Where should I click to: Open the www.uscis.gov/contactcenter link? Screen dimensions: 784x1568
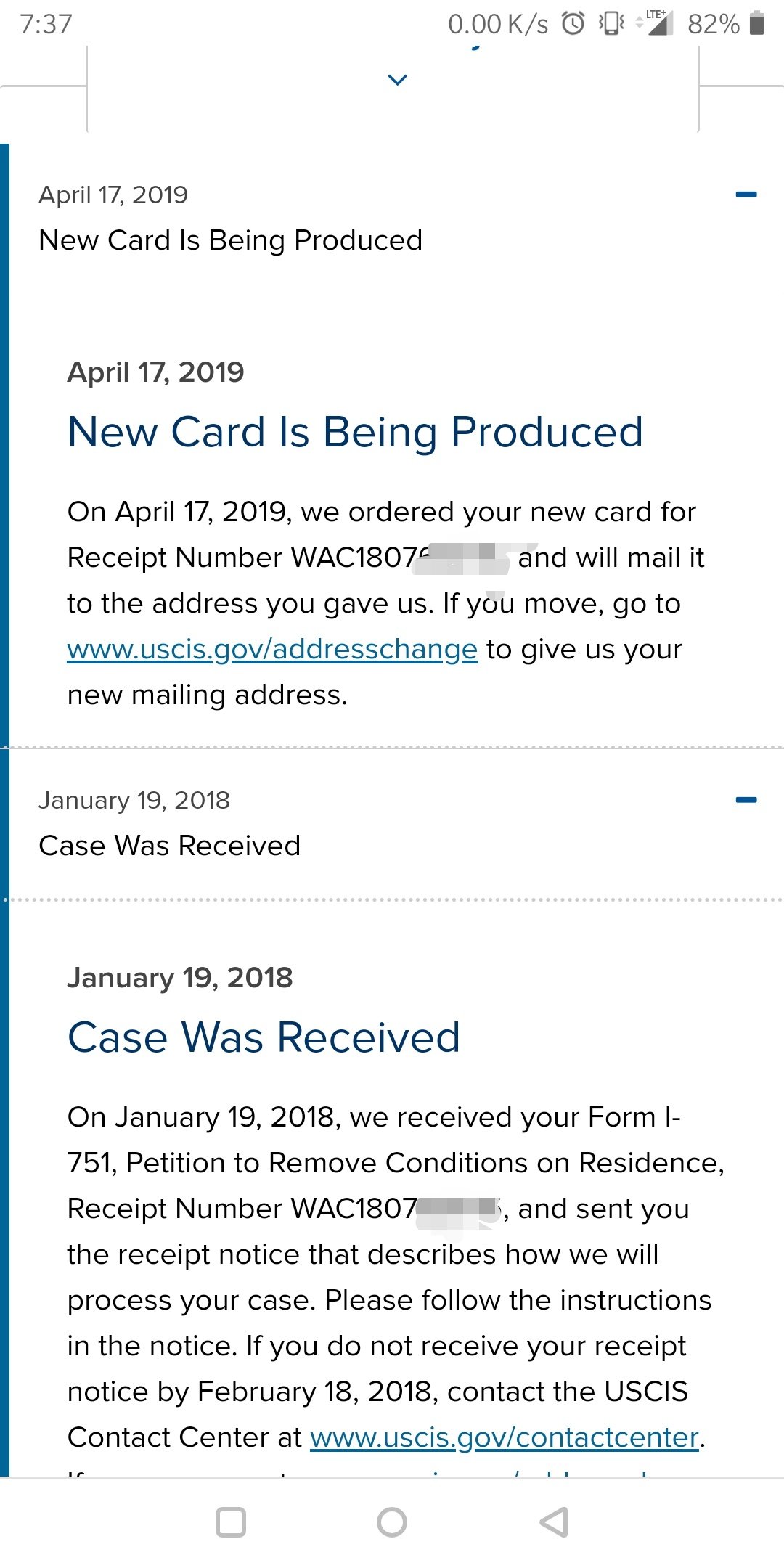(x=505, y=1437)
